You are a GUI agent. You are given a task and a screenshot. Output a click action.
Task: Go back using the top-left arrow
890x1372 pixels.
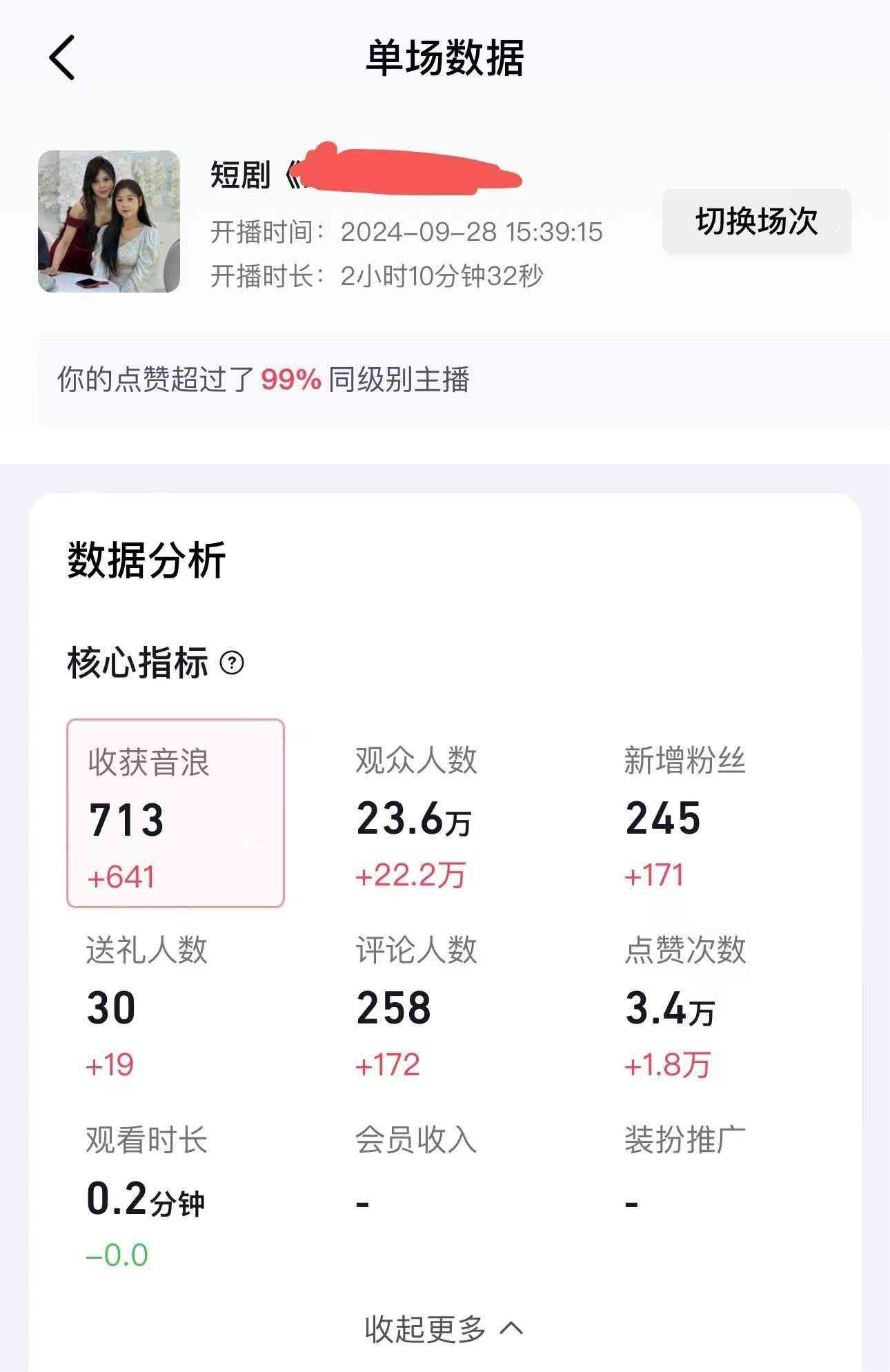[62, 58]
